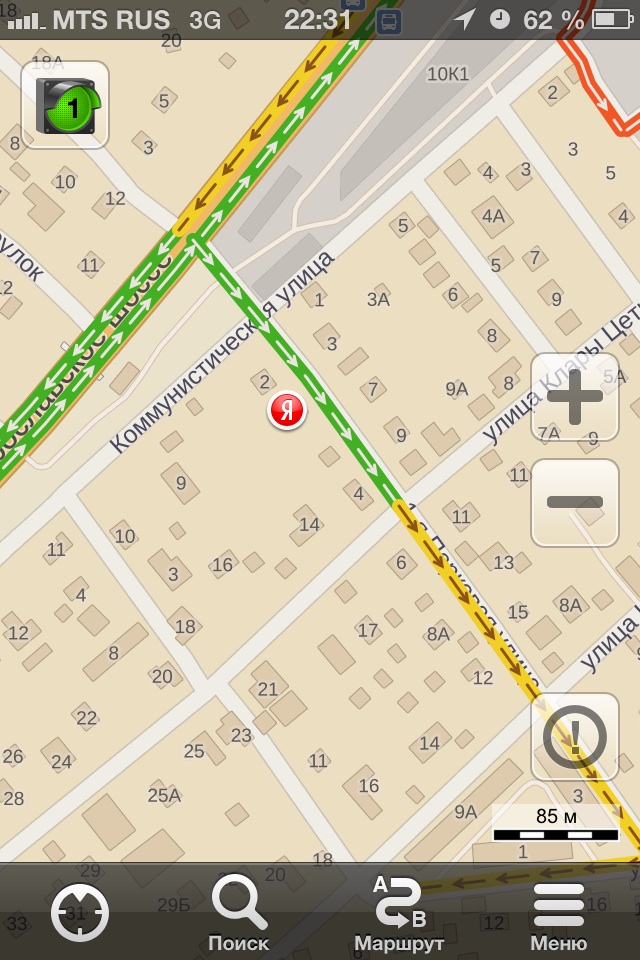Zoom out with the minus button
640x960 pixels.
574,502
